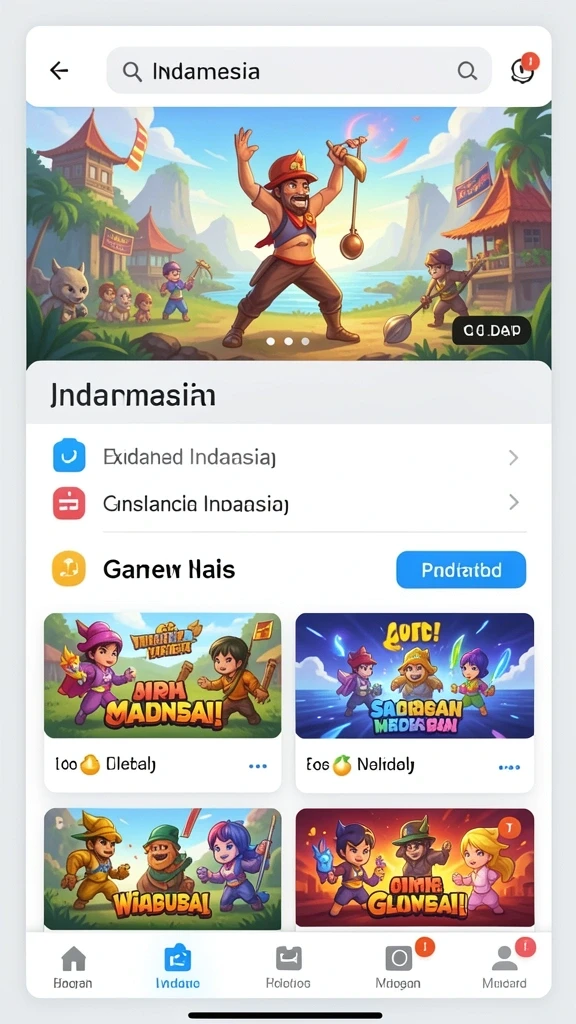
Task: Open the Ginslancia Indaasia row
Action: click(x=289, y=503)
